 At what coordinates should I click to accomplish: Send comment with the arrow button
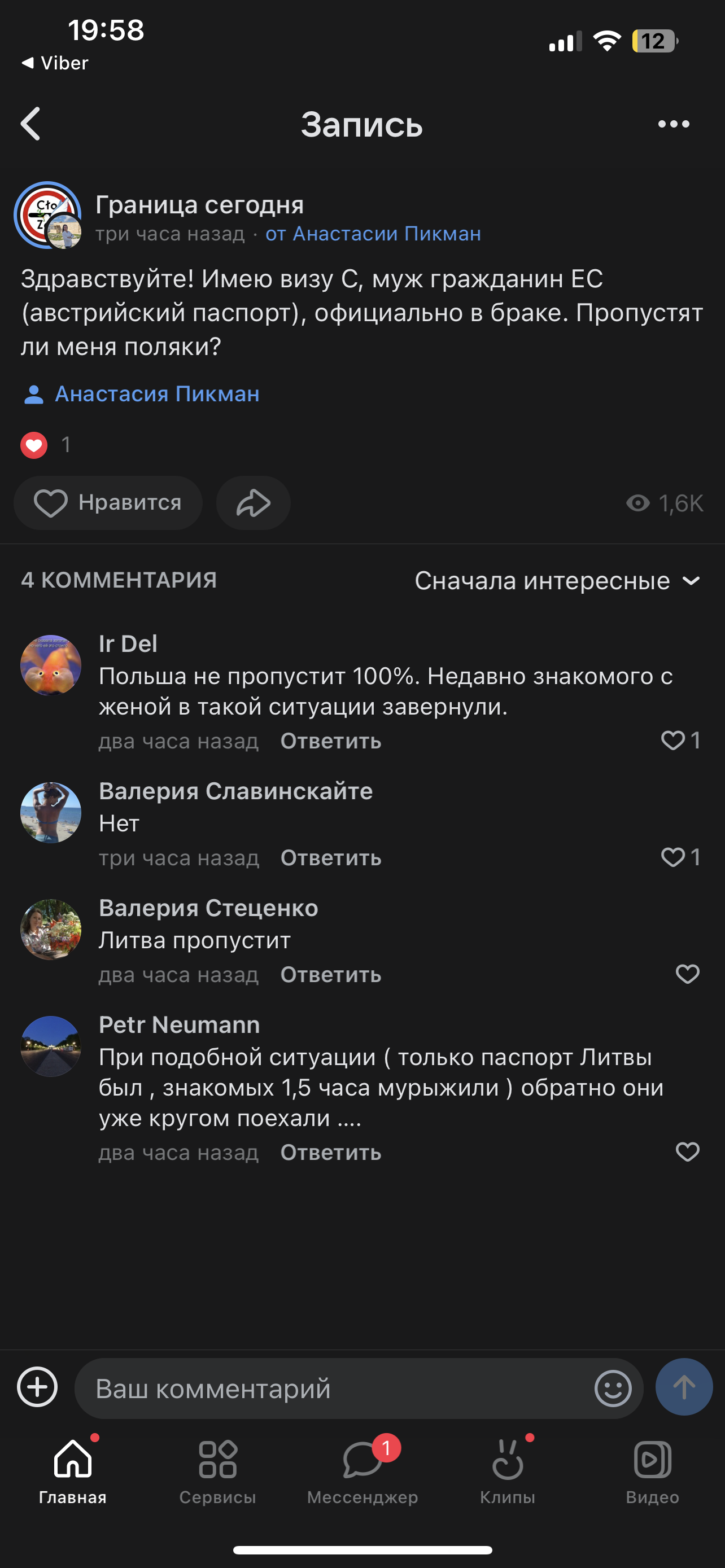point(684,1387)
